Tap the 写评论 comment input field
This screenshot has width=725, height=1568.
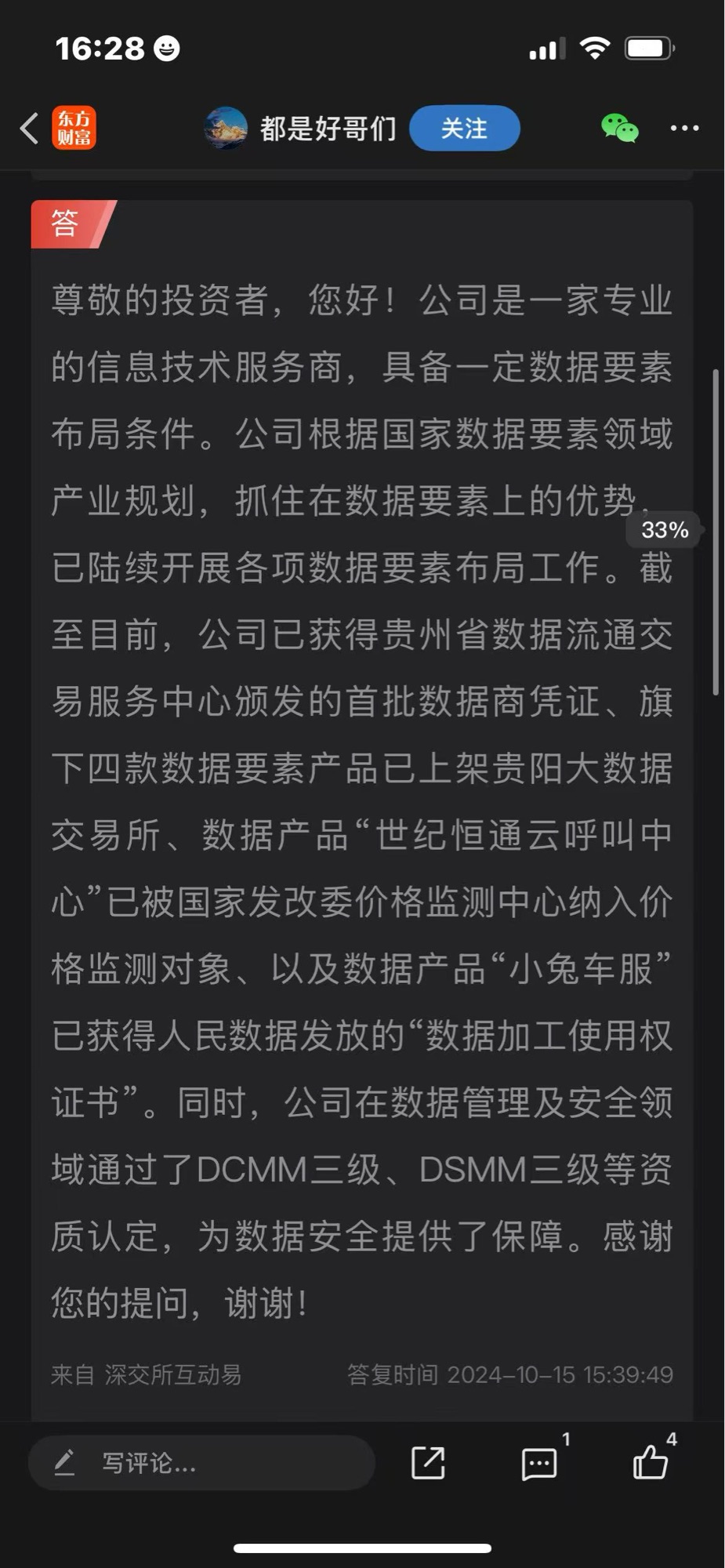coord(201,1463)
